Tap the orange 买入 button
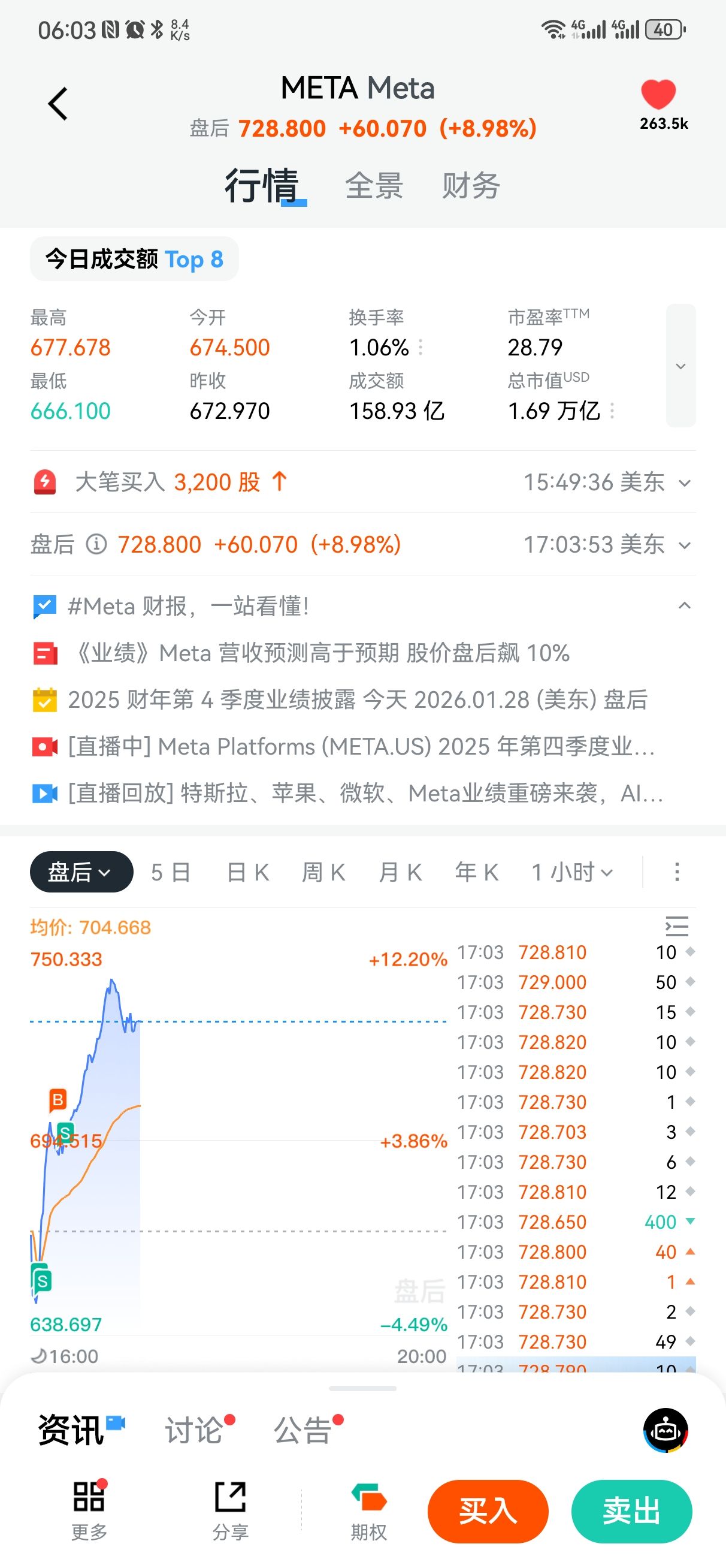Image resolution: width=726 pixels, height=1568 pixels. click(x=488, y=1511)
